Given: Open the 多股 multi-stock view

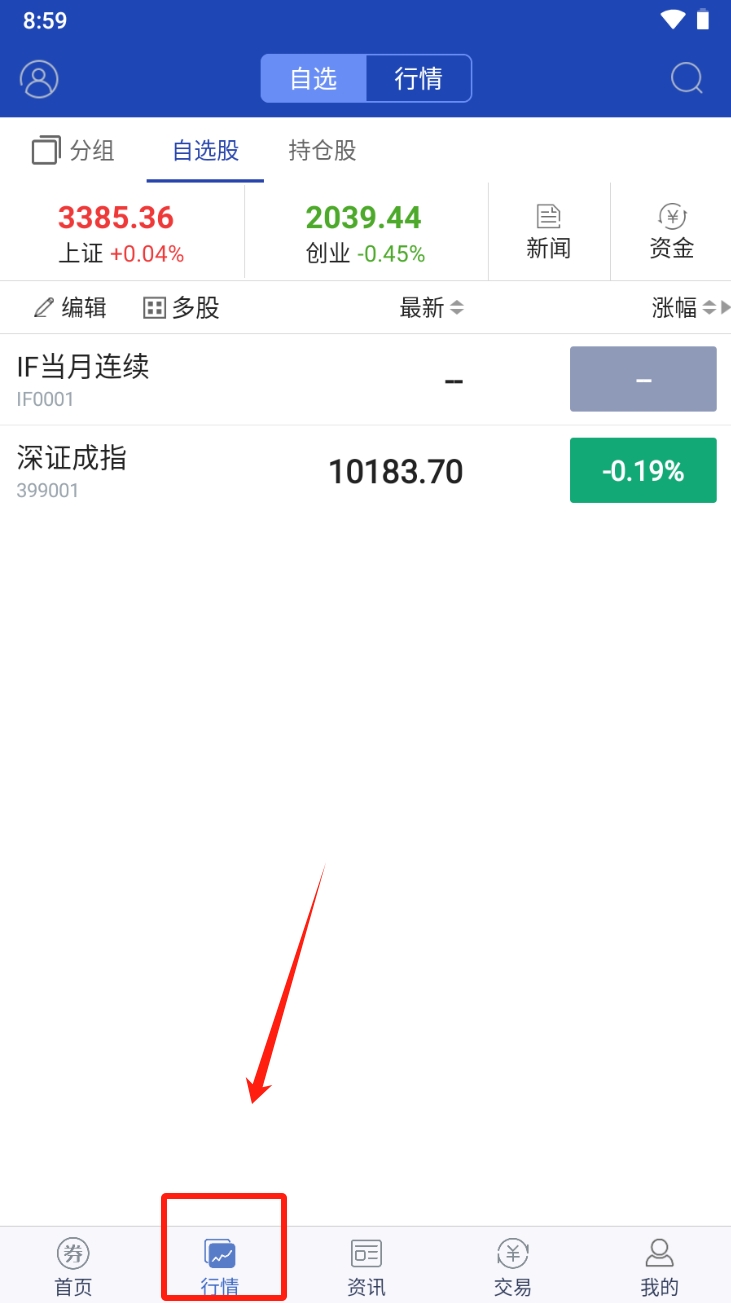Looking at the screenshot, I should pos(181,308).
